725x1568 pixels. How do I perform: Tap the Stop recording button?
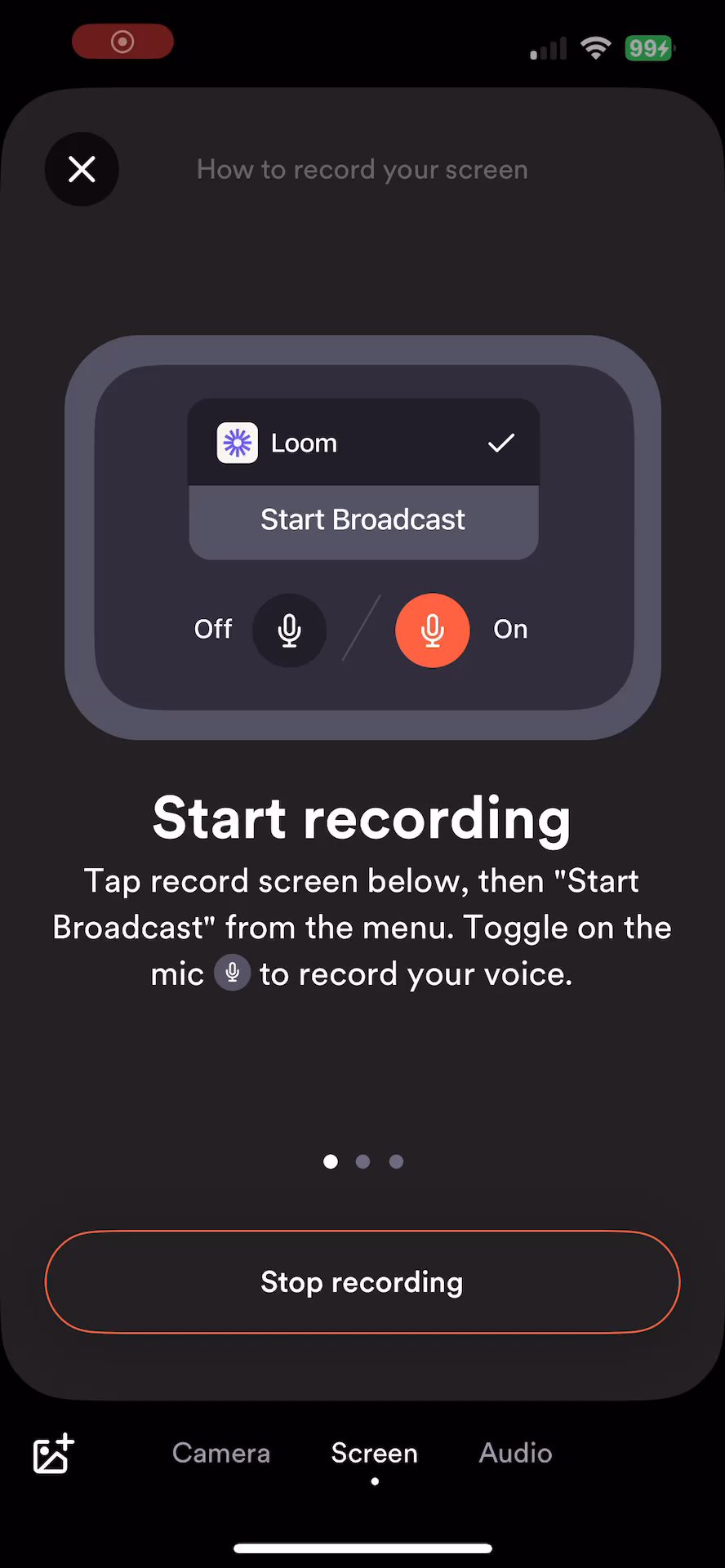point(362,1282)
